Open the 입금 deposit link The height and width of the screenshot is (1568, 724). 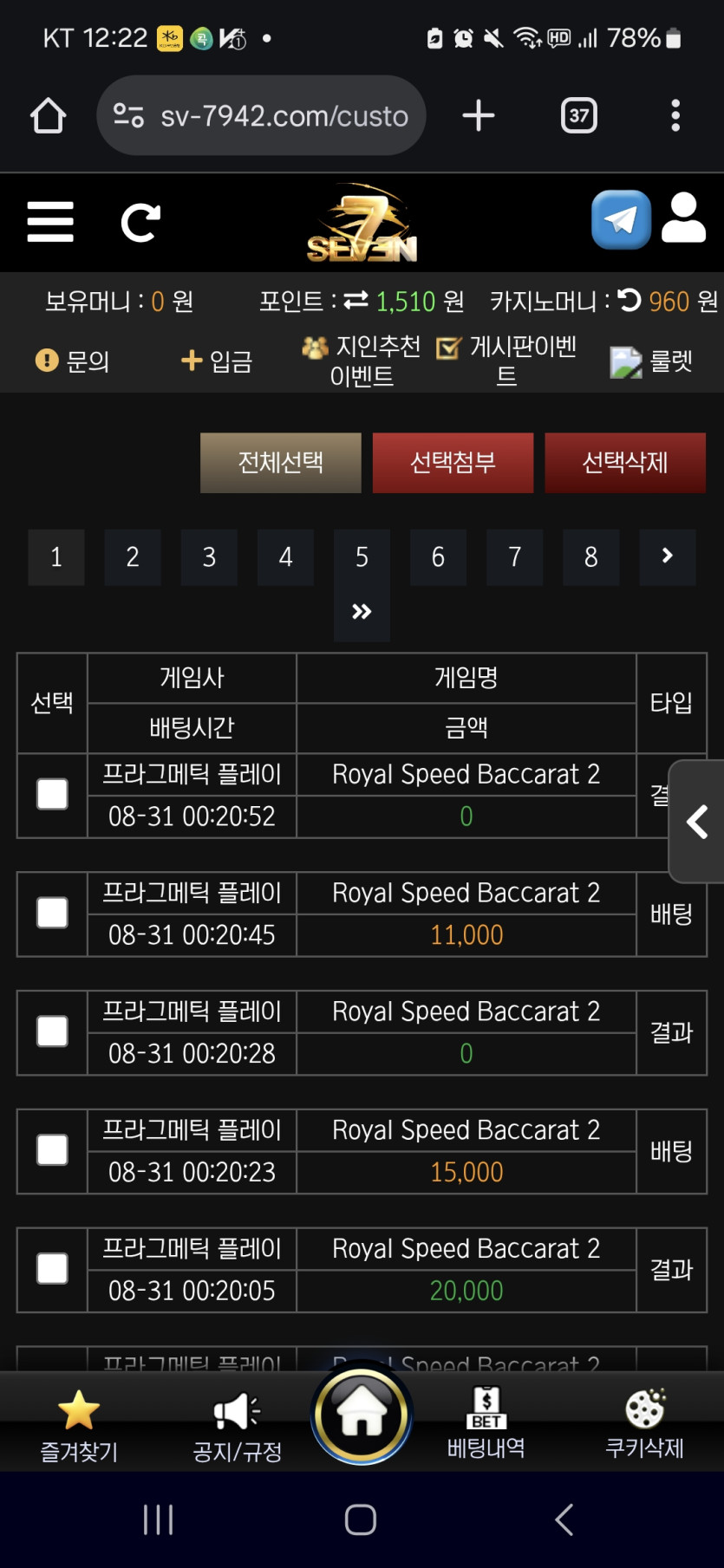coord(217,361)
